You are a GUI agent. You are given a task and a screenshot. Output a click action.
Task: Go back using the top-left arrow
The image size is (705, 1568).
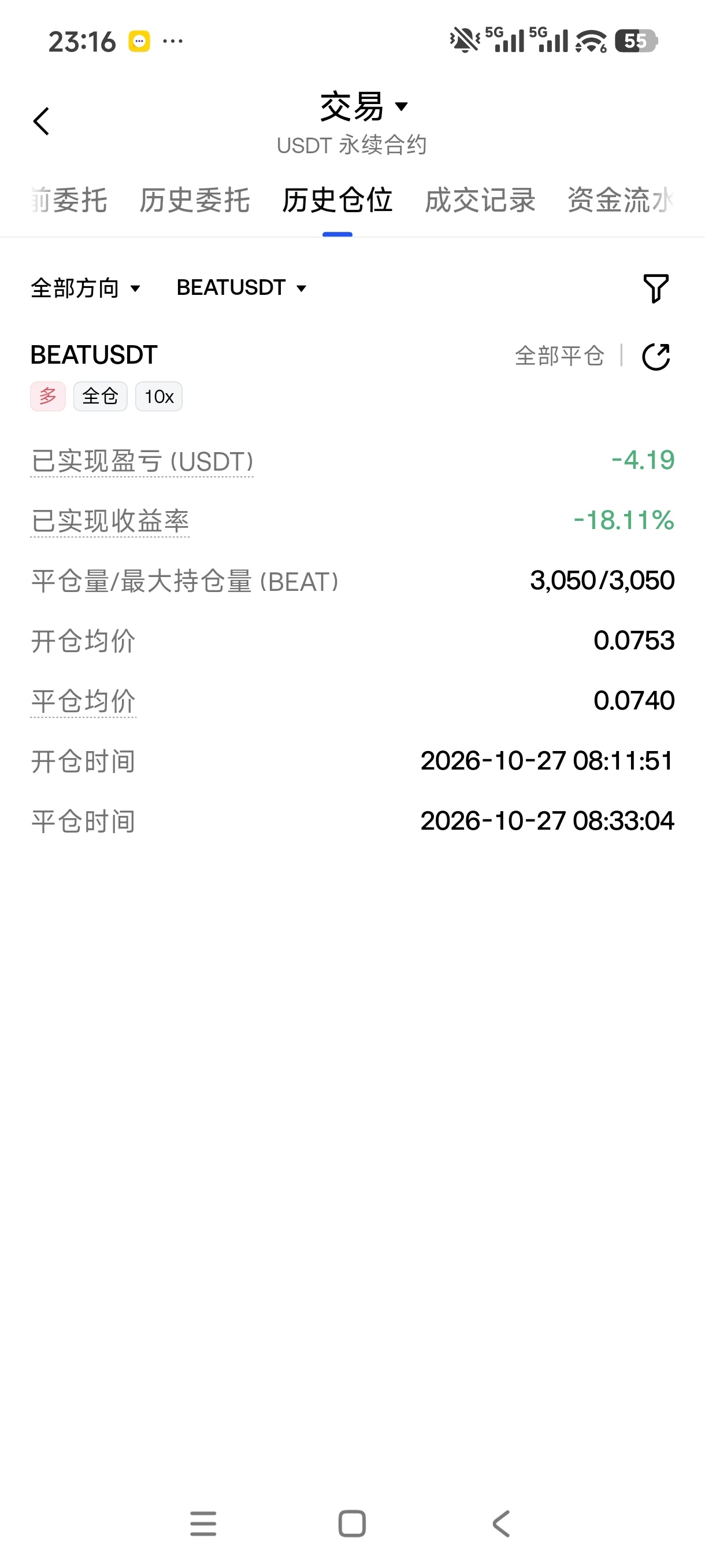click(42, 120)
